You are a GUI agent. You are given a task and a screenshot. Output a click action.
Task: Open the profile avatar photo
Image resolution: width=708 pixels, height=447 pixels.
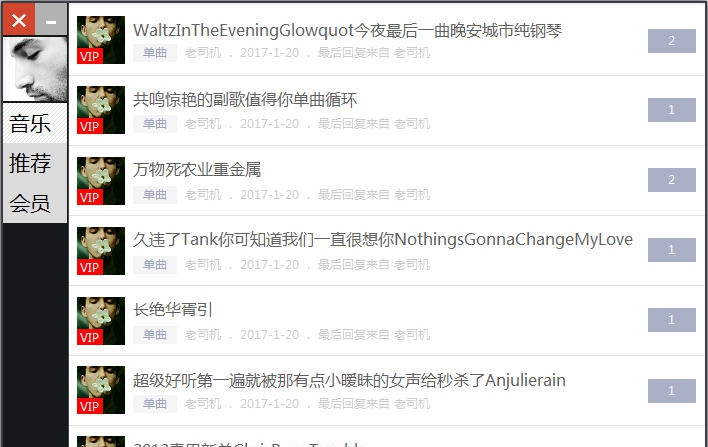(35, 68)
